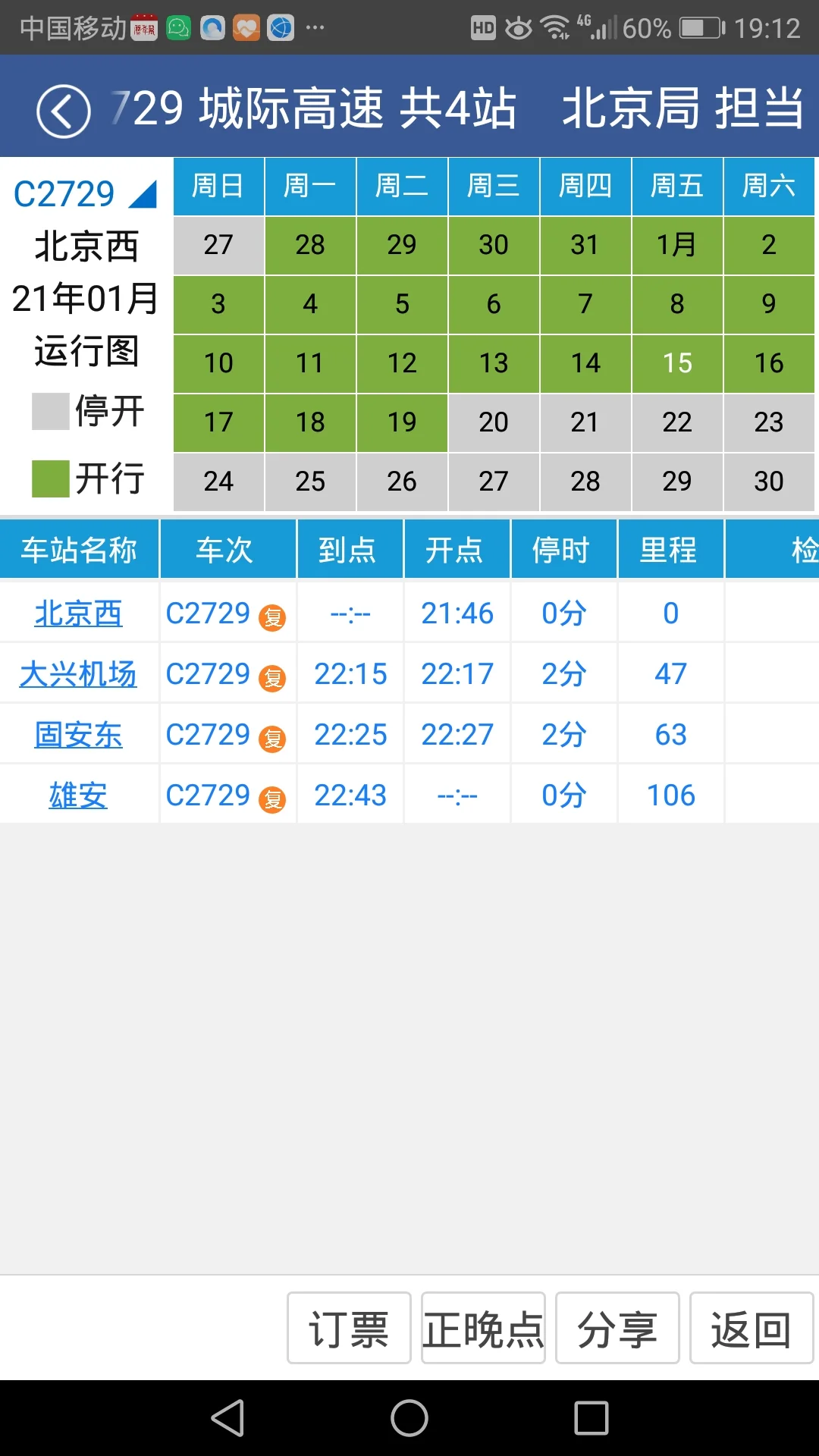Tap the eye-protection mode status bar icon
Image resolution: width=819 pixels, height=1456 pixels.
[x=519, y=24]
